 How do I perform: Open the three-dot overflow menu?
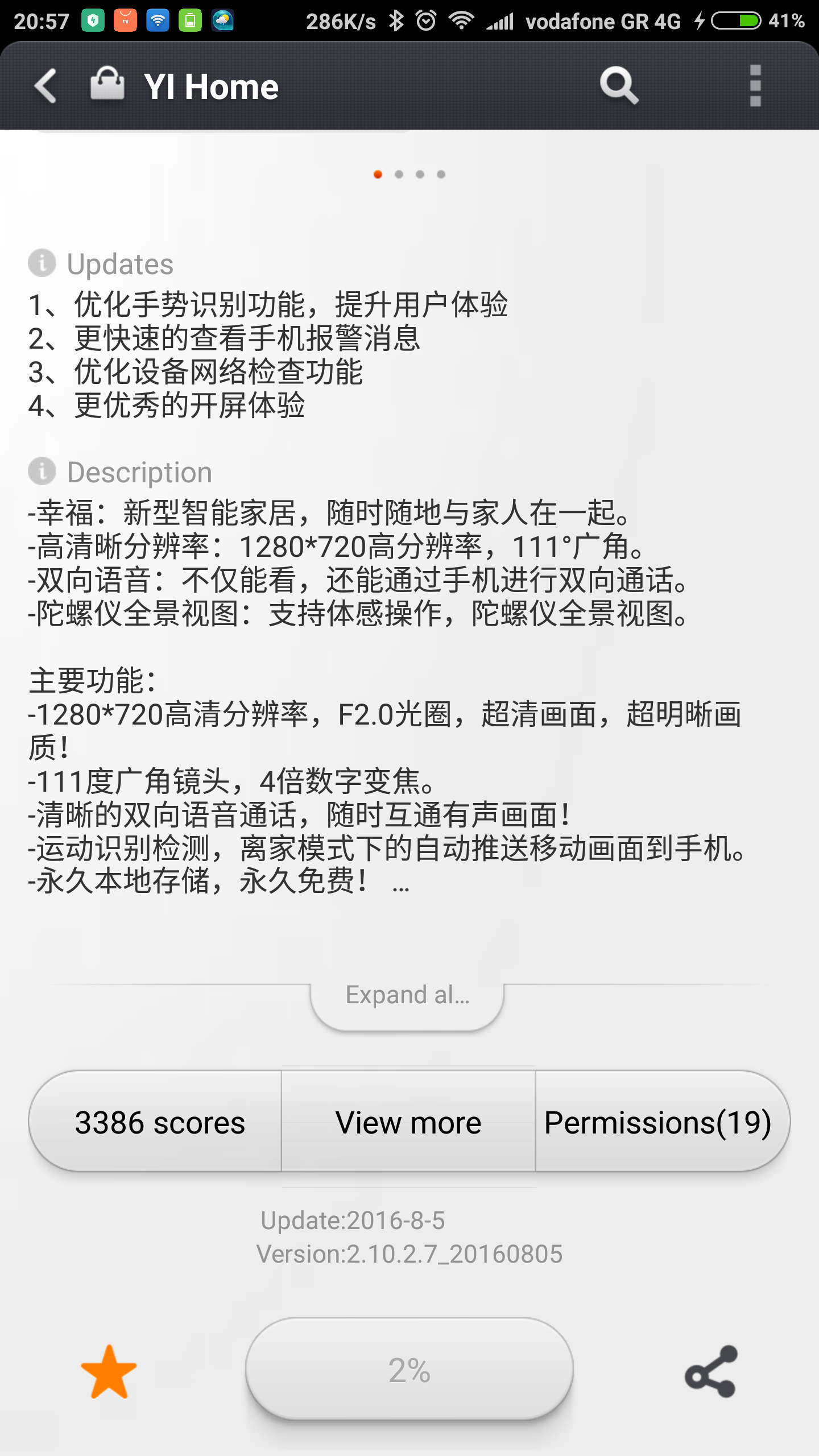[755, 86]
